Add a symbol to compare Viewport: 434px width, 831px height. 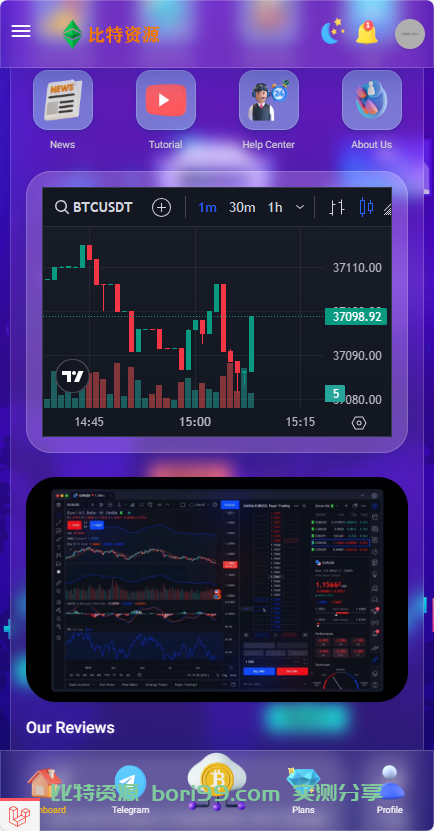point(162,207)
